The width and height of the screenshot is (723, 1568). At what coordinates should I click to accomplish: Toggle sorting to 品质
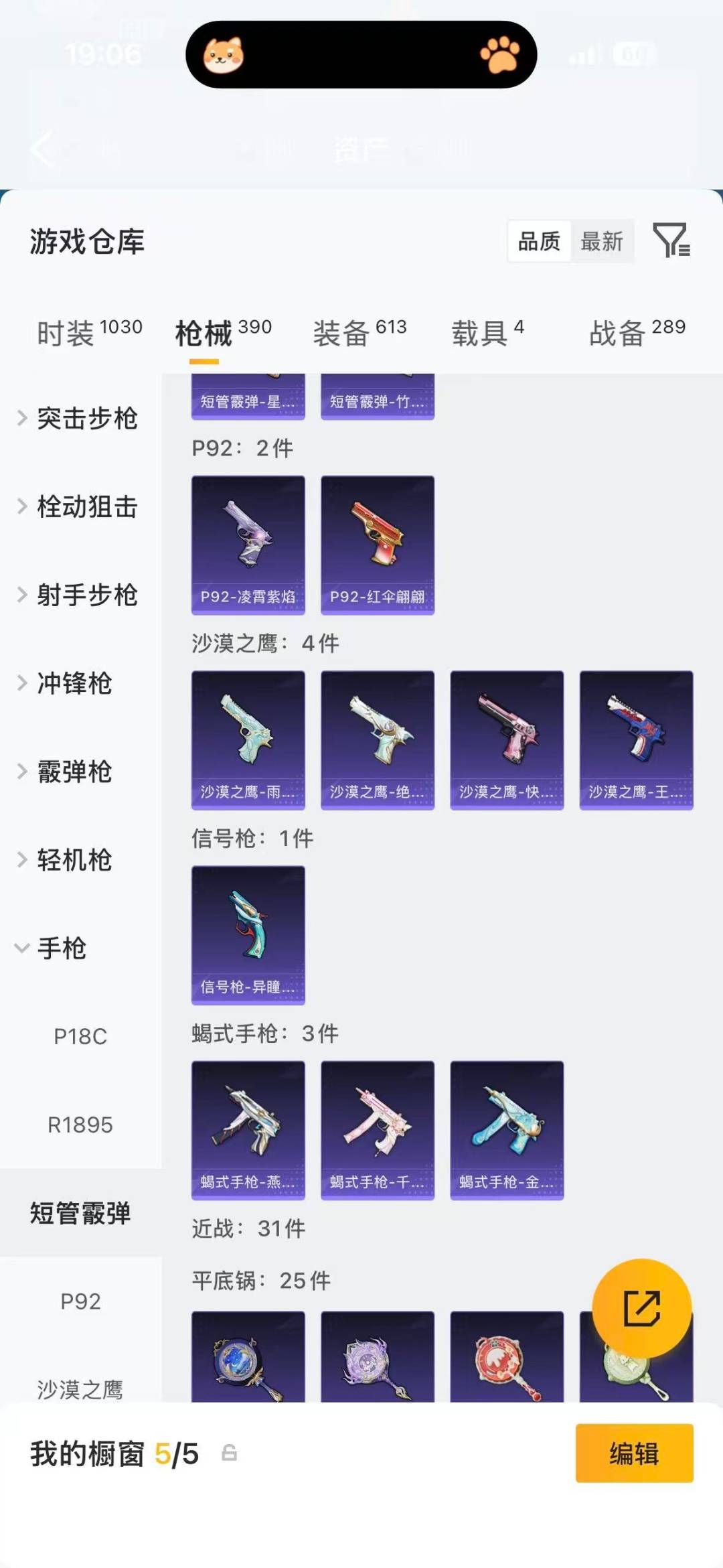[540, 242]
